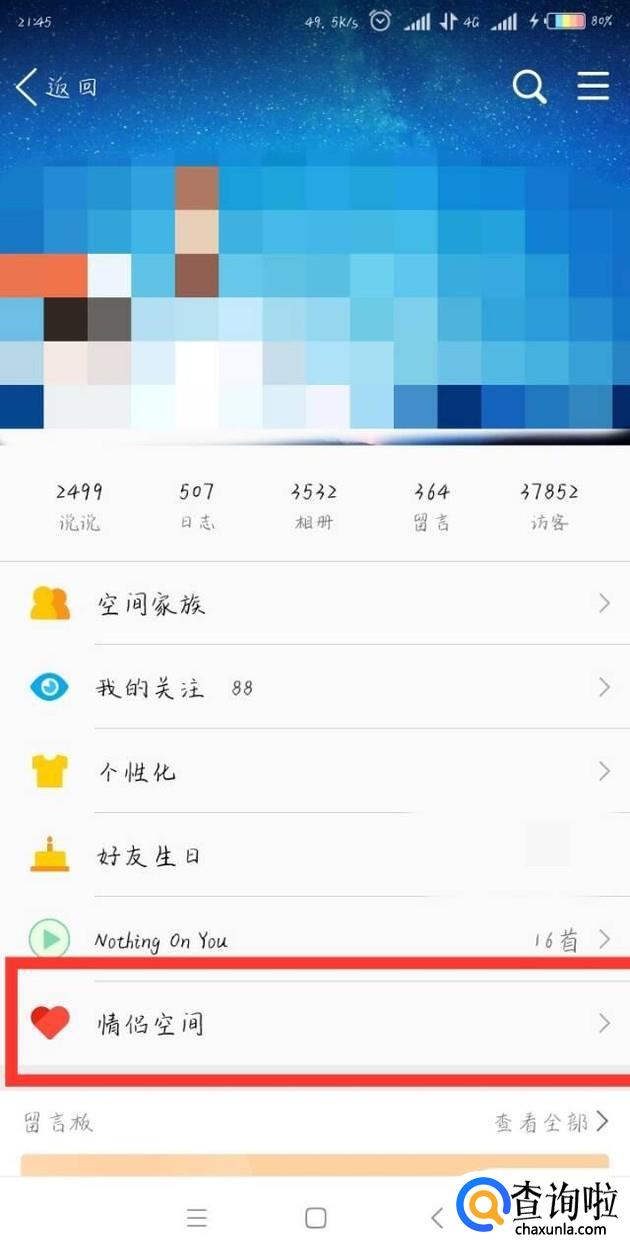Open 空间家族 row
630x1260 pixels.
(x=315, y=603)
